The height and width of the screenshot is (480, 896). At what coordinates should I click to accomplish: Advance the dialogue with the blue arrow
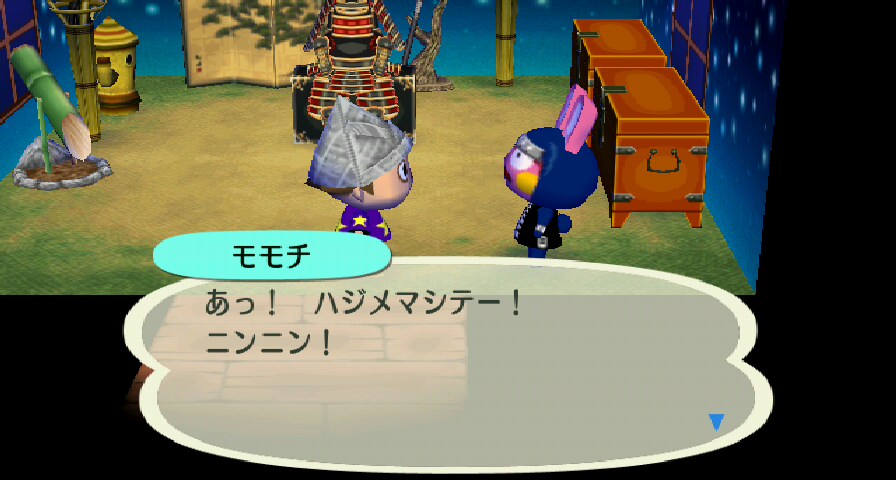coord(716,422)
